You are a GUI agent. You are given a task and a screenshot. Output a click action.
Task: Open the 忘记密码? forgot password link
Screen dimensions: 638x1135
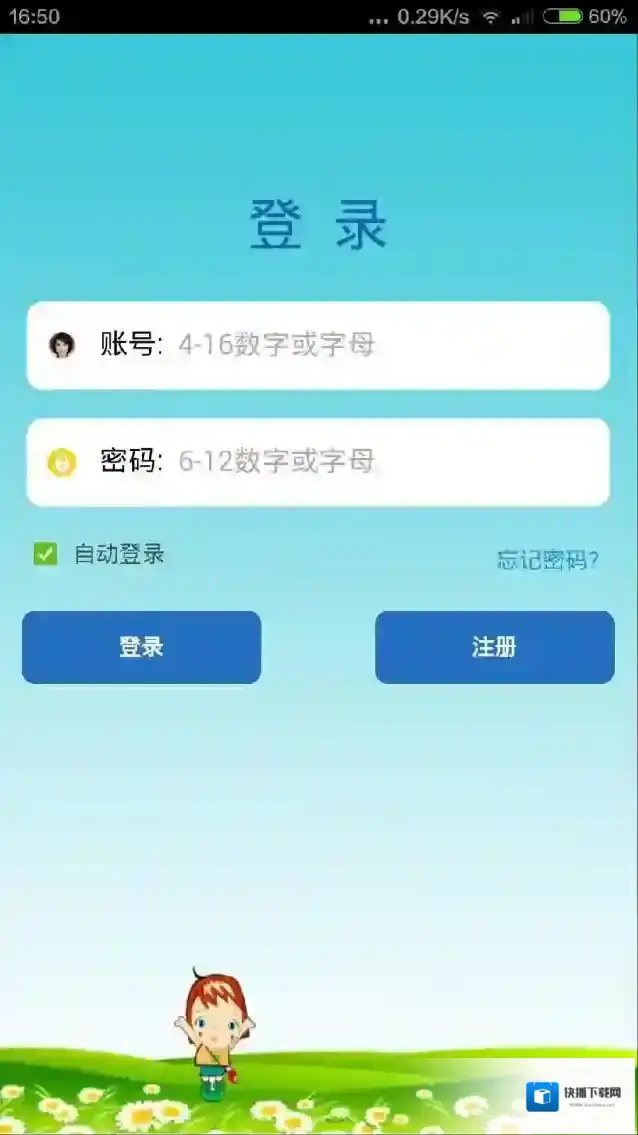pos(548,560)
